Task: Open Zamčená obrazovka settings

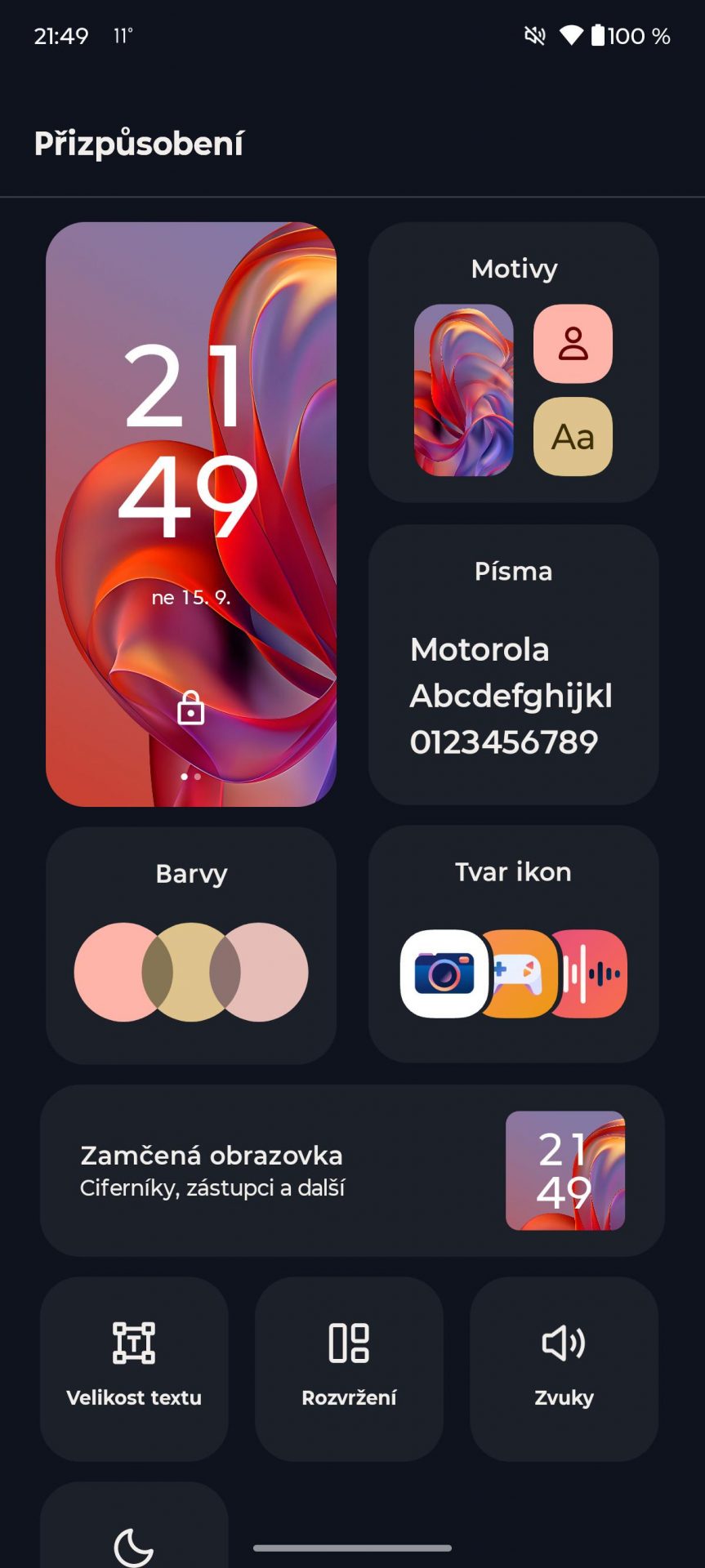Action: point(352,1170)
